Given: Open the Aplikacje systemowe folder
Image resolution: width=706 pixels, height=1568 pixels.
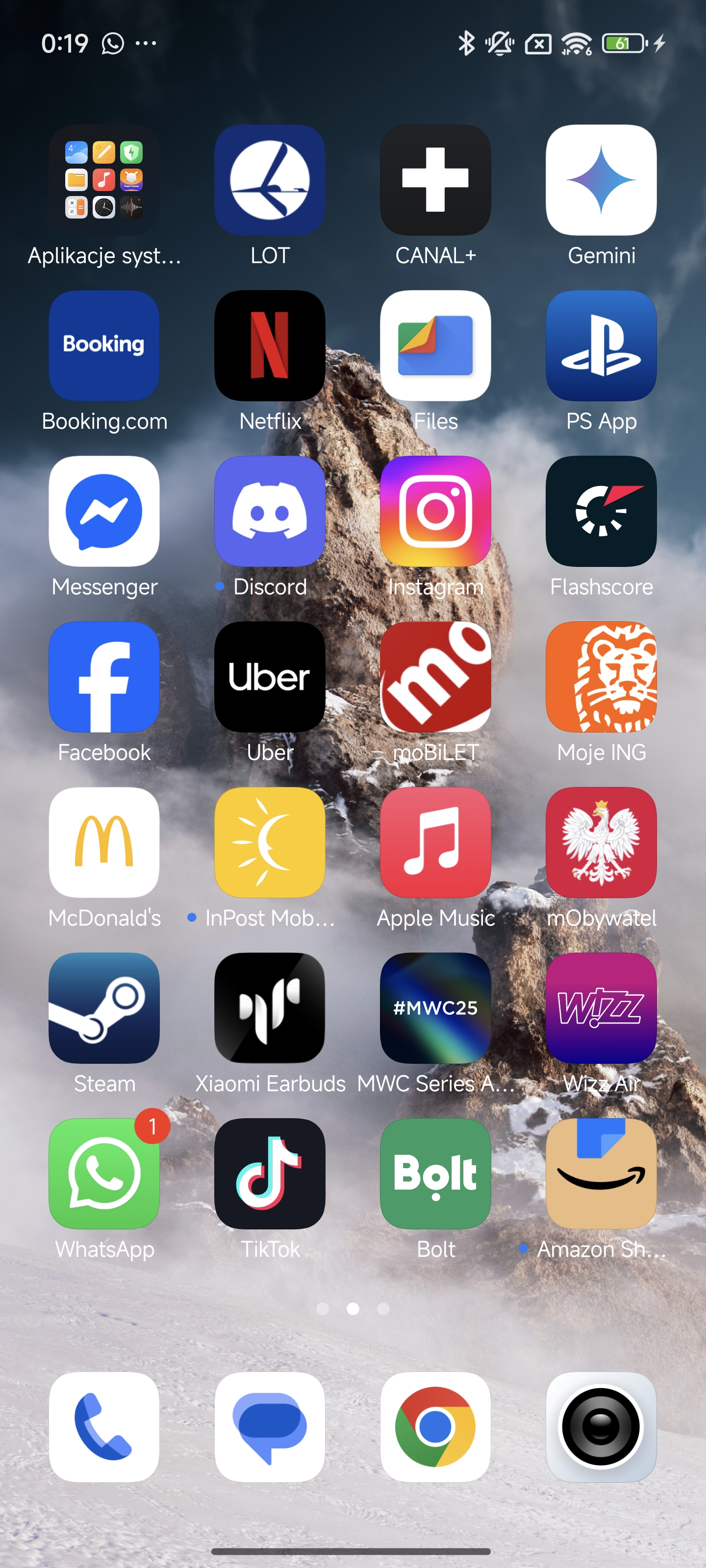Looking at the screenshot, I should point(104,180).
